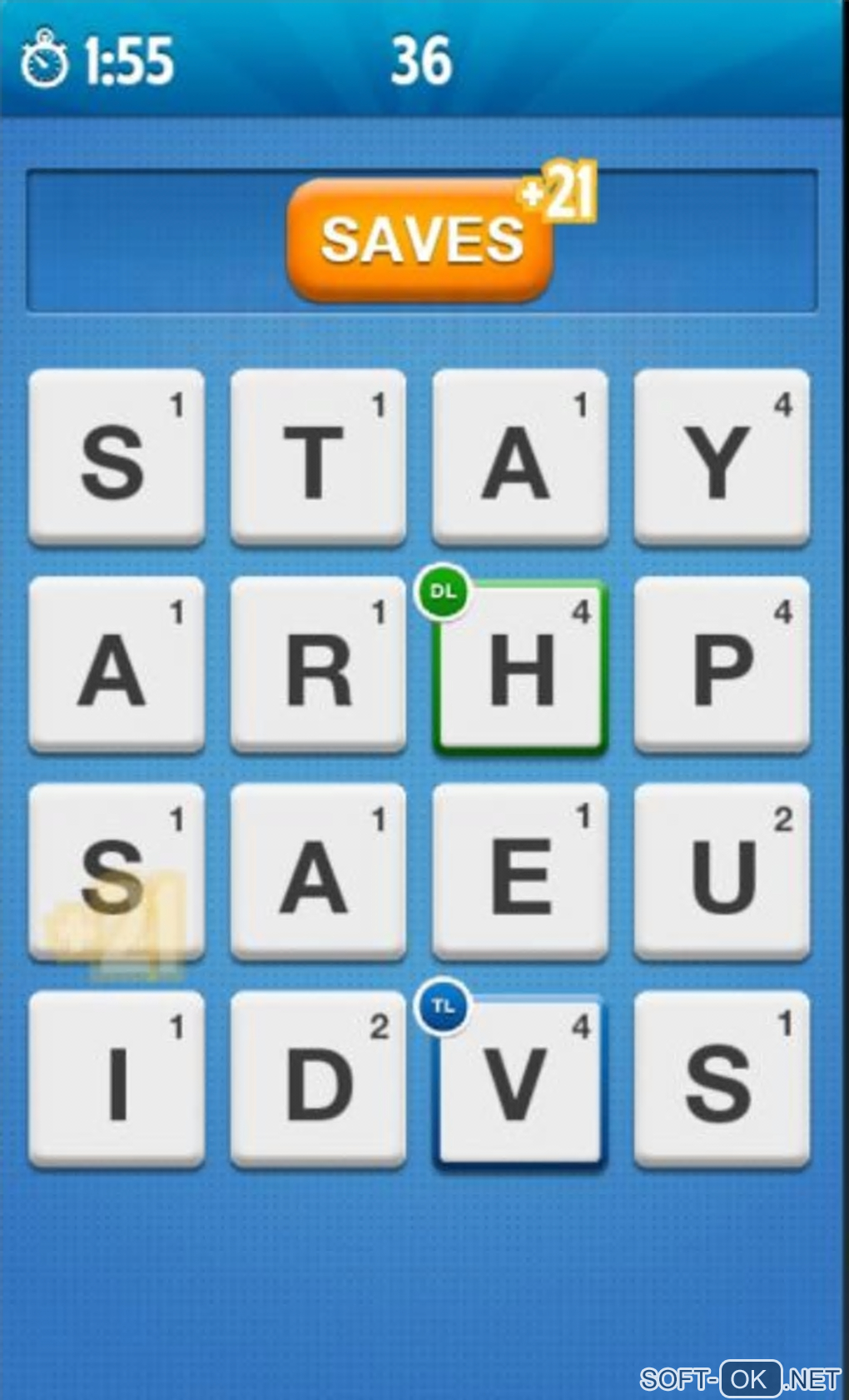Tap the A tile between T and Y

coord(520,458)
